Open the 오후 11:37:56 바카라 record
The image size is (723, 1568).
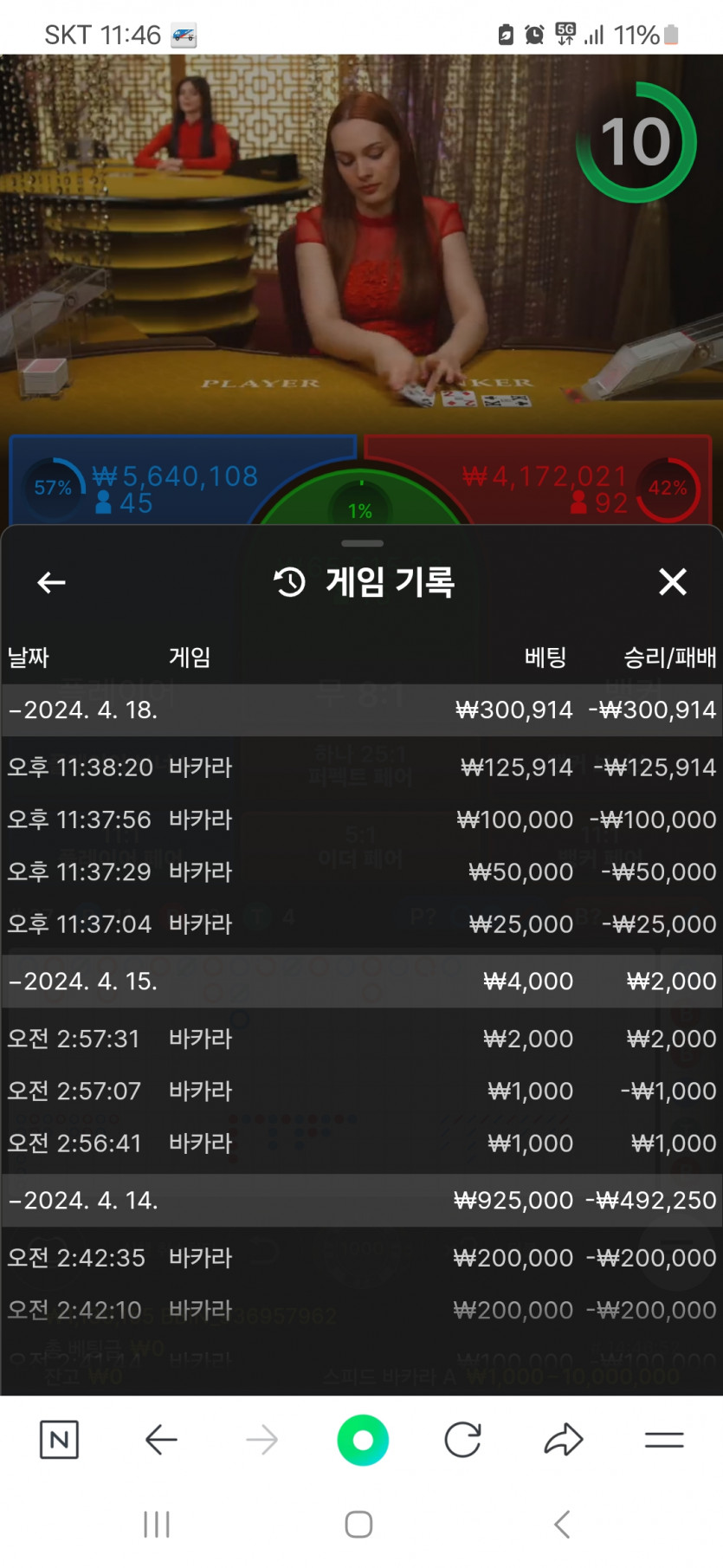coord(361,820)
